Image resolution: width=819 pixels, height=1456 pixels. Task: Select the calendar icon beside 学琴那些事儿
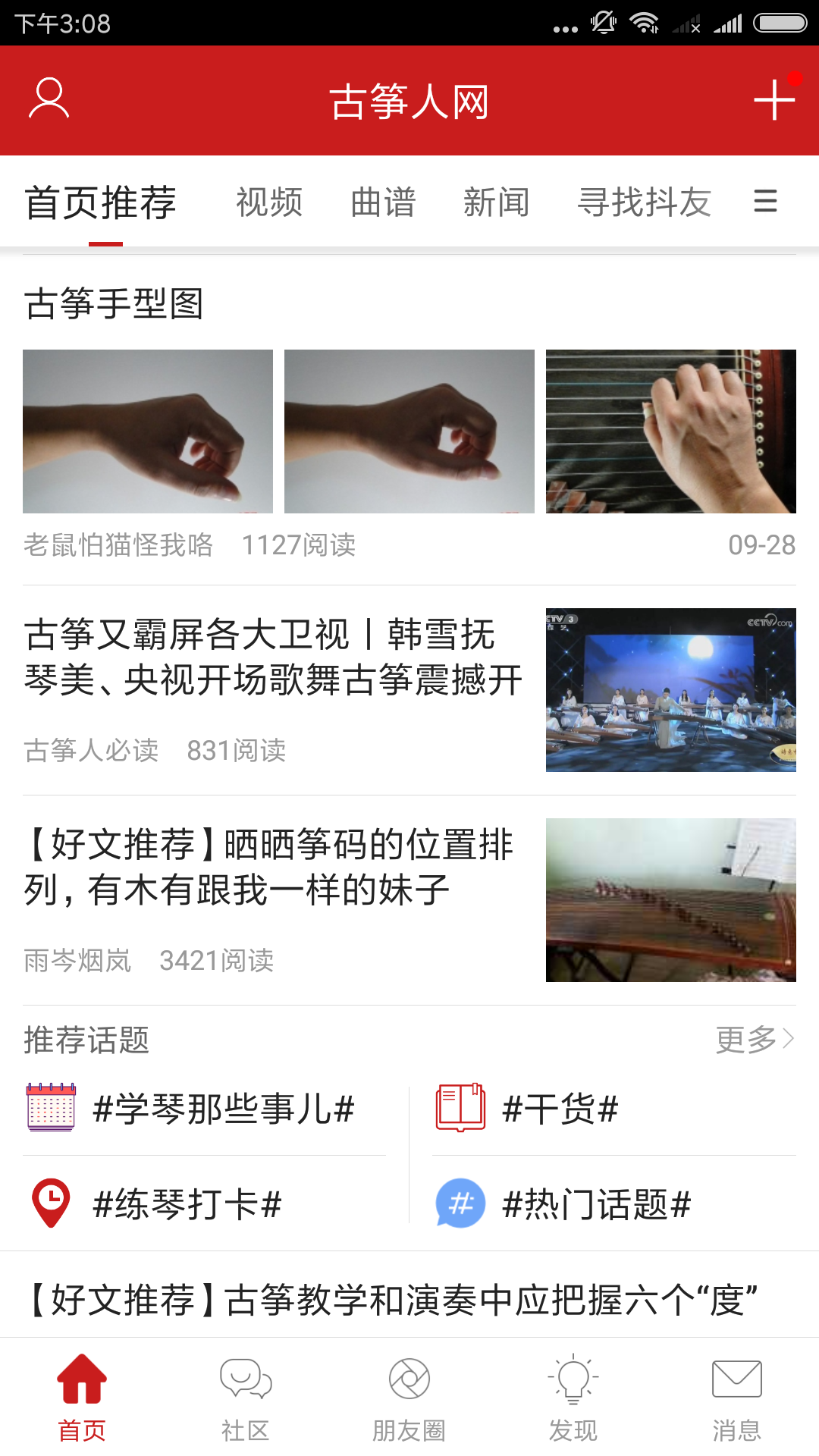50,1109
